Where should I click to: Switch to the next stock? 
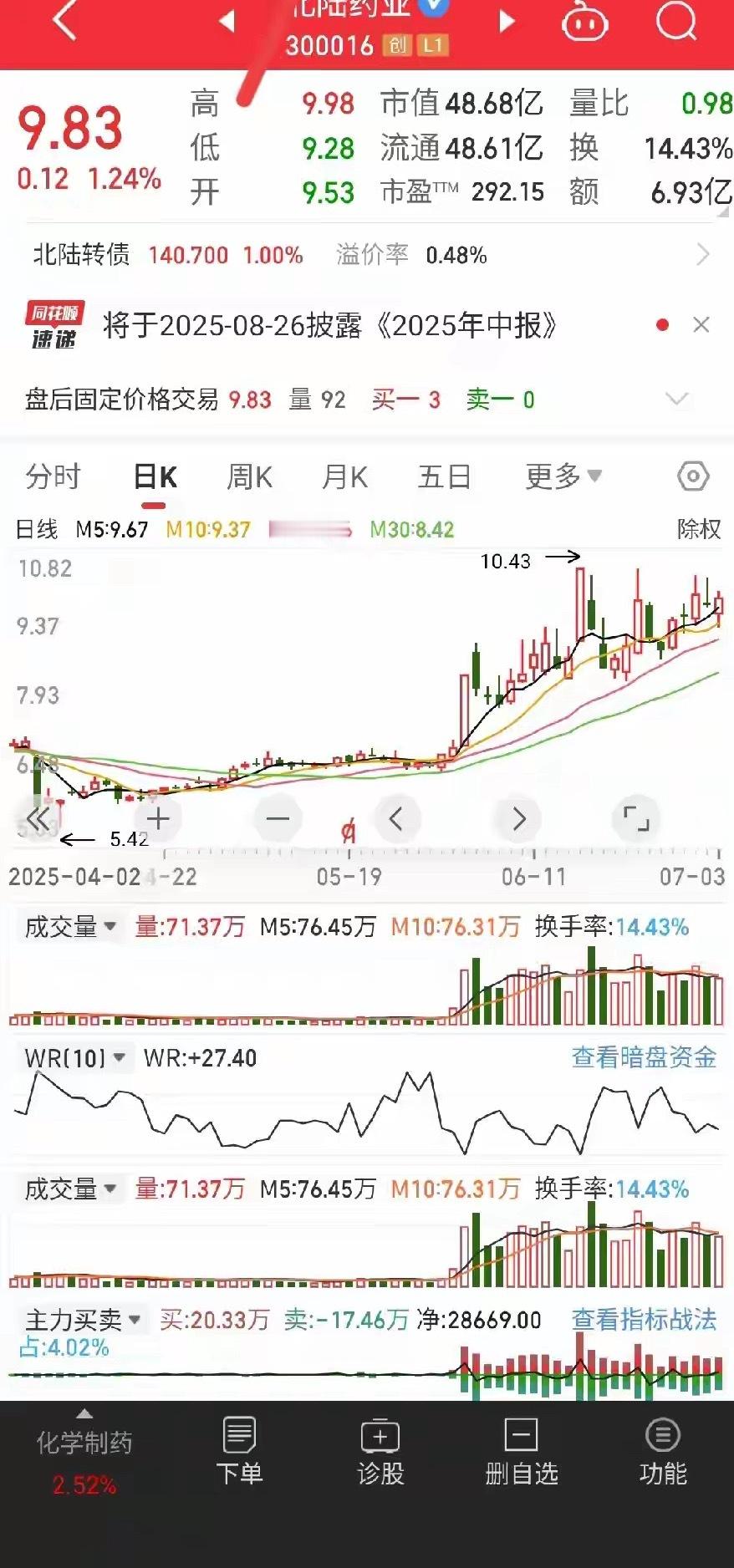click(x=507, y=22)
